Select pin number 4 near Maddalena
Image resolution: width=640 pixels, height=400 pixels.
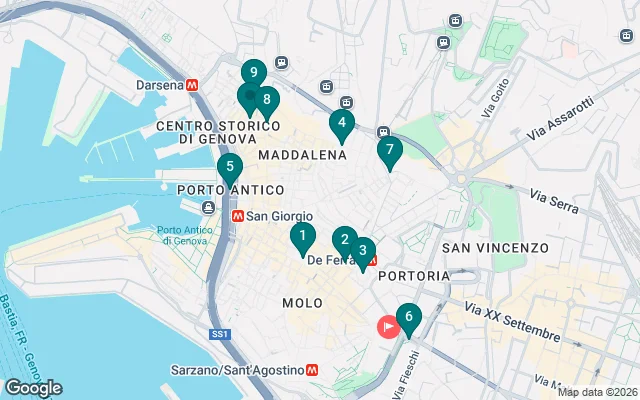(x=342, y=124)
